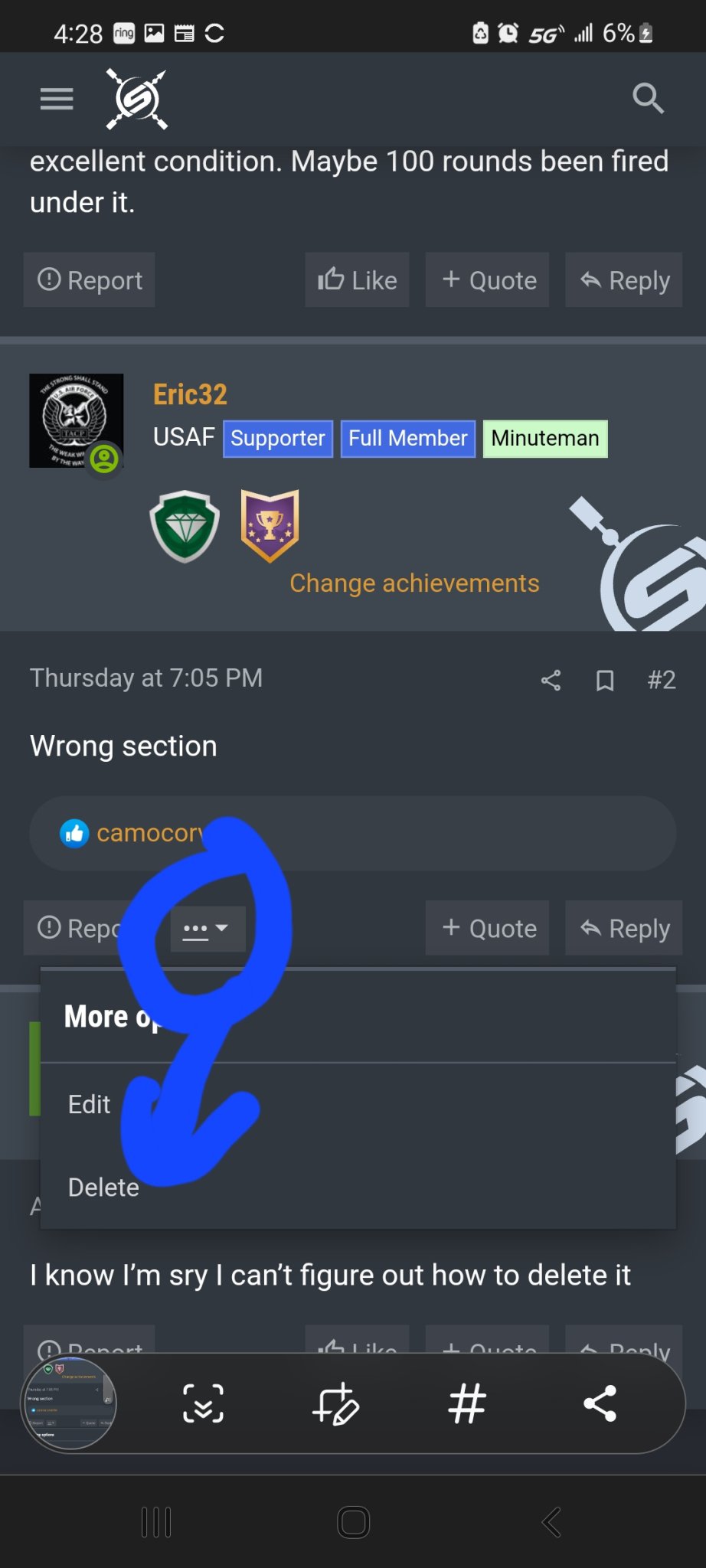Choose Delete from the More options menu
This screenshot has width=706, height=1568.
(103, 1187)
